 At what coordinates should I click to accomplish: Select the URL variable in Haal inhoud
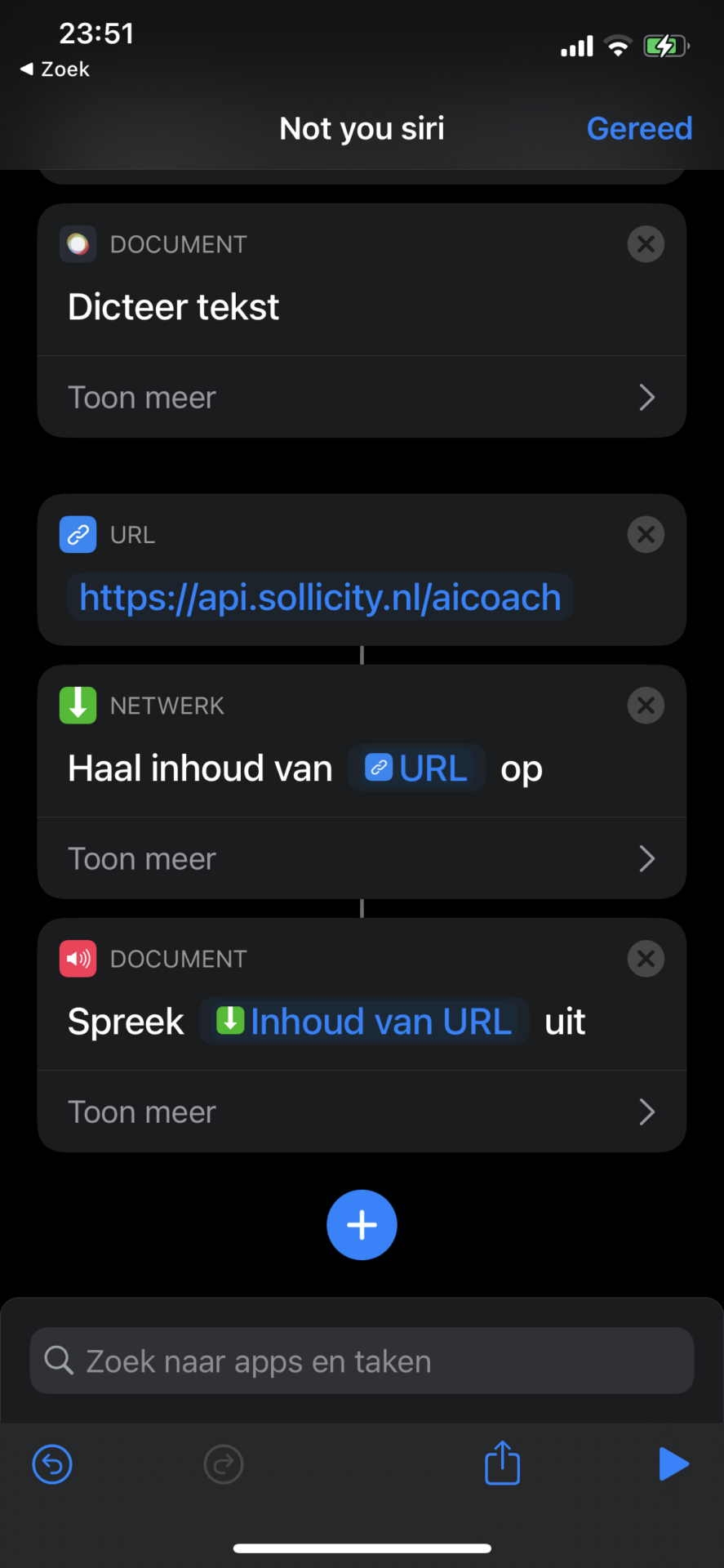pos(417,768)
